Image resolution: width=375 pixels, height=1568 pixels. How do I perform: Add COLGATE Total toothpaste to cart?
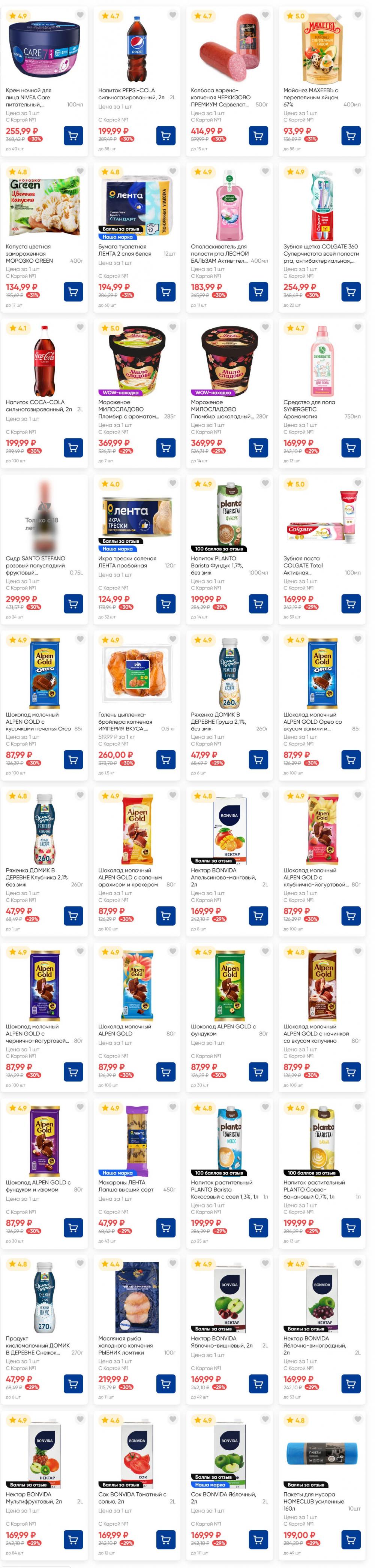click(351, 604)
